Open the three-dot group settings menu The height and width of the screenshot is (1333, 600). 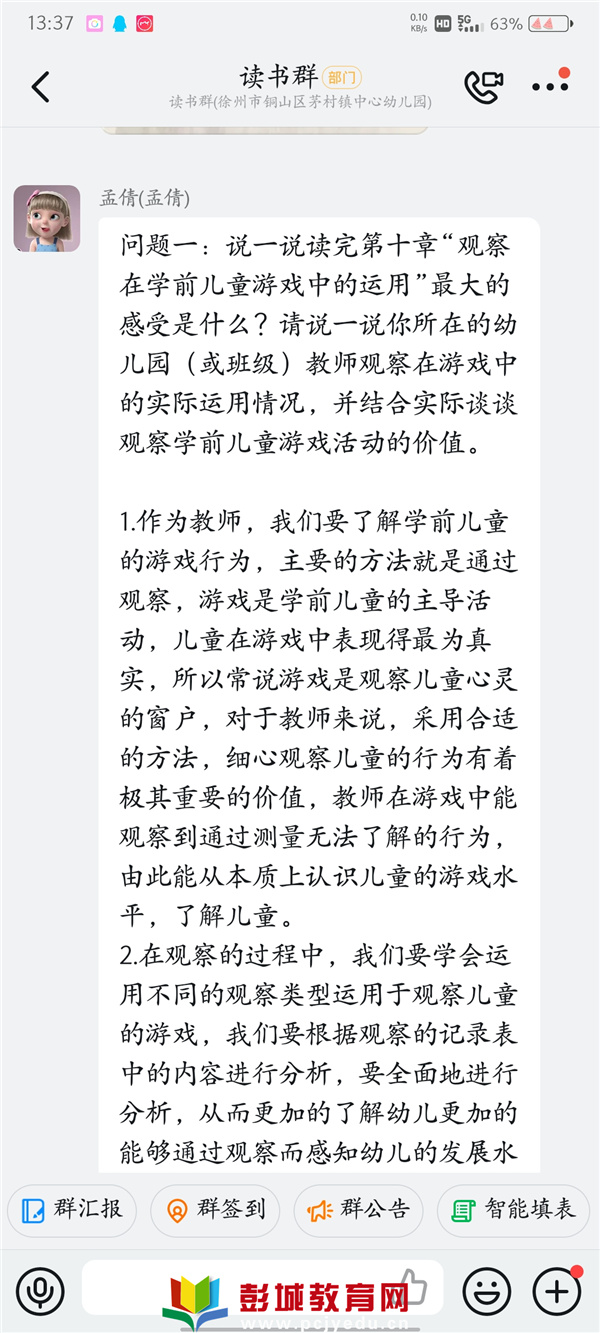550,86
